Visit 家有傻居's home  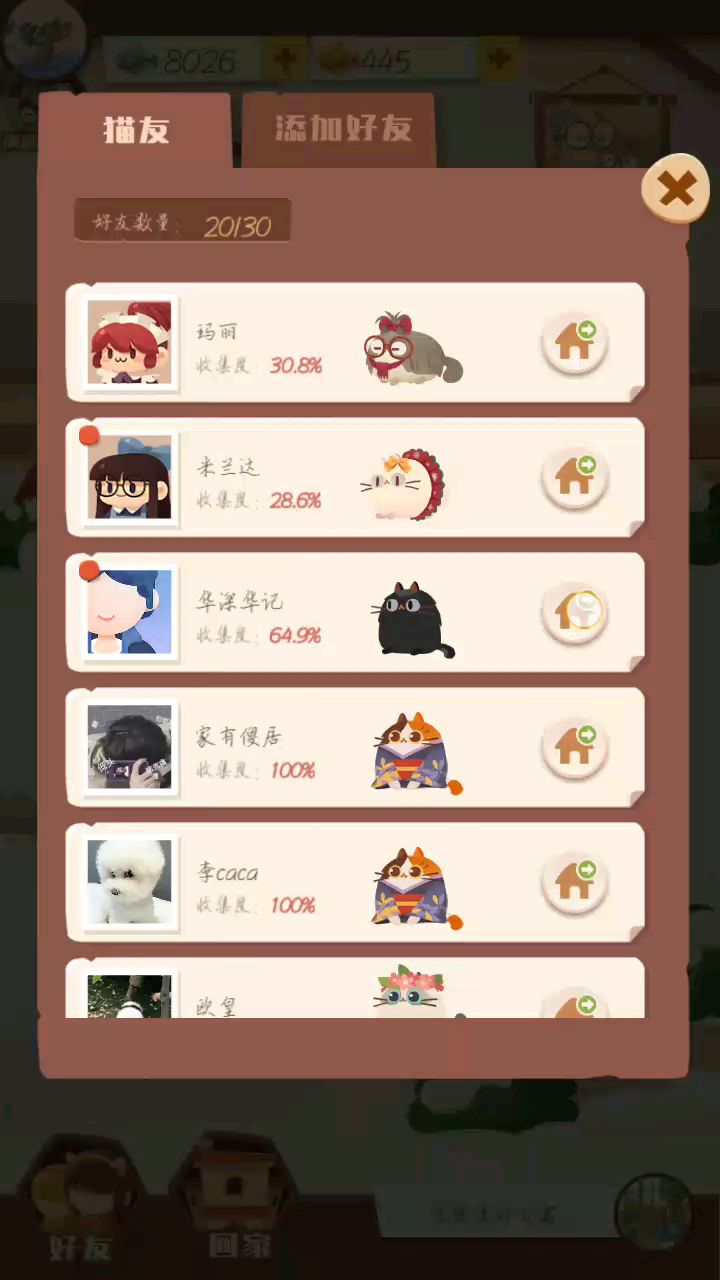[575, 747]
